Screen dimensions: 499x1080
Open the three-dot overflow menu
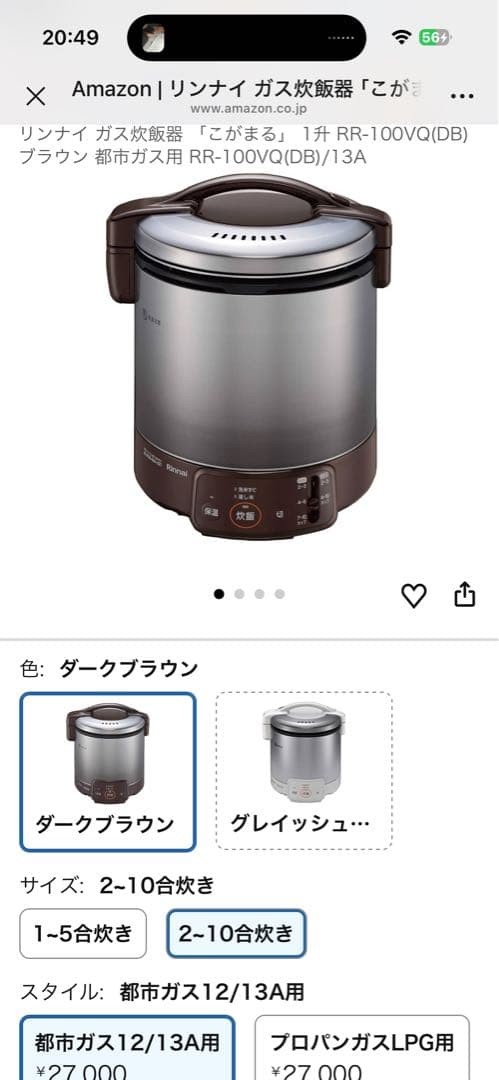click(461, 96)
